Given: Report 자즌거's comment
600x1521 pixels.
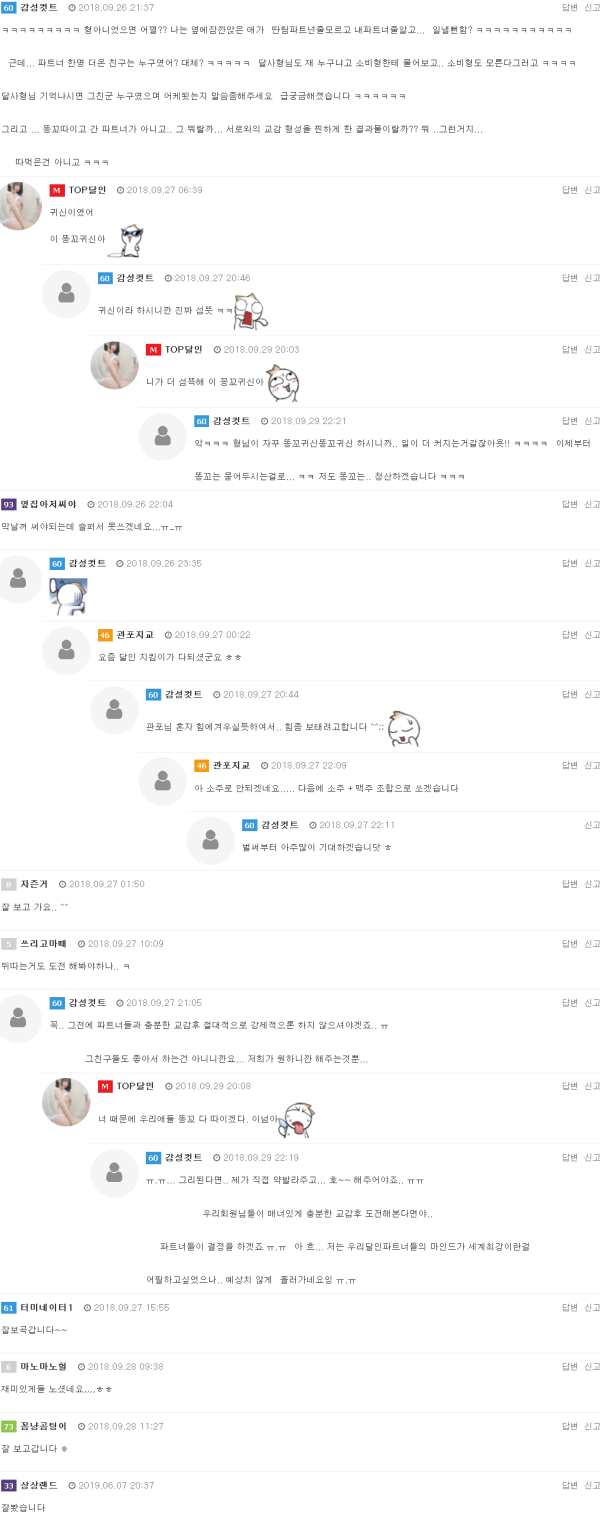Looking at the screenshot, I should coord(592,884).
